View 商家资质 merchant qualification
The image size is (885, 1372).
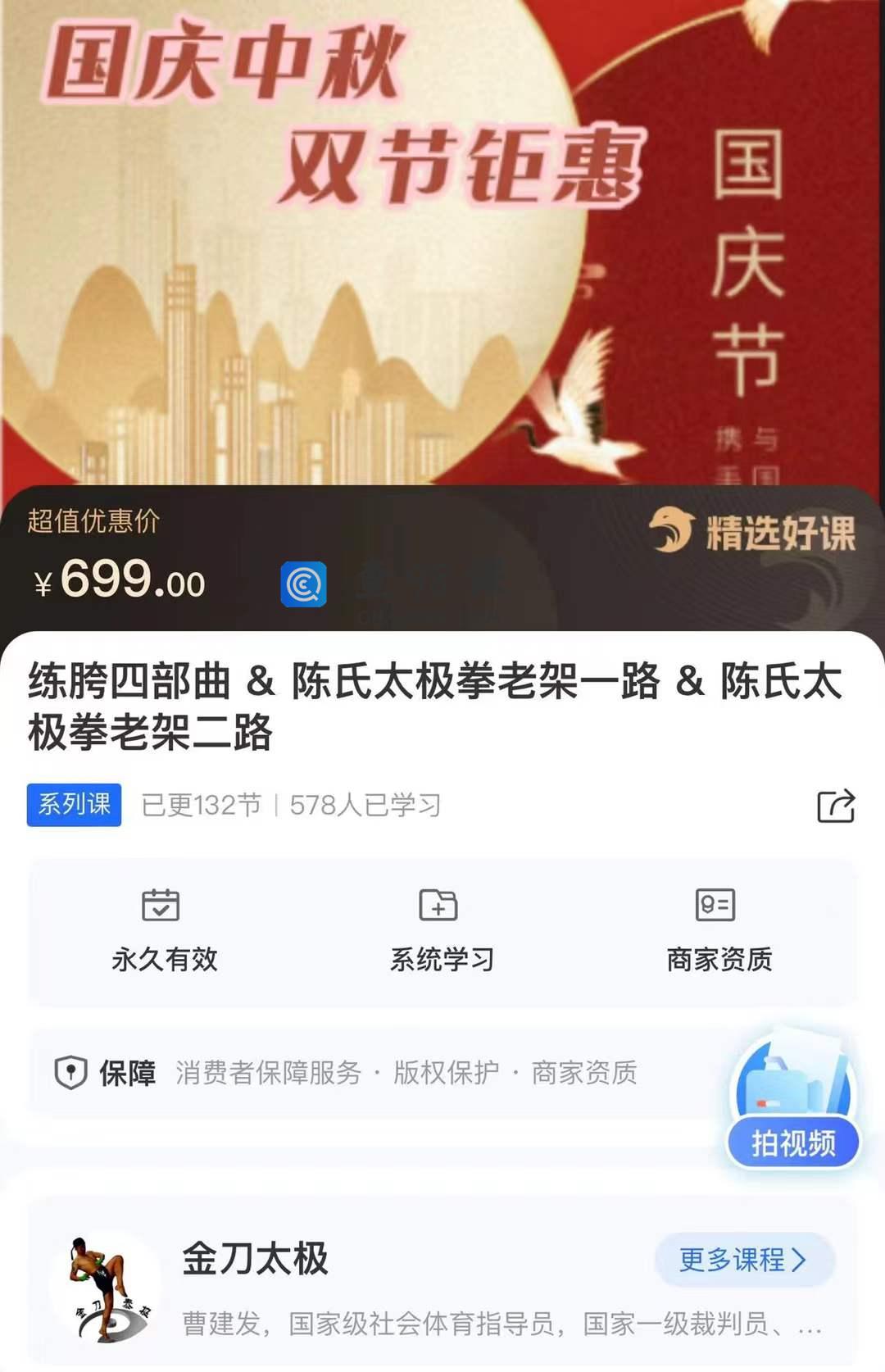(x=719, y=932)
